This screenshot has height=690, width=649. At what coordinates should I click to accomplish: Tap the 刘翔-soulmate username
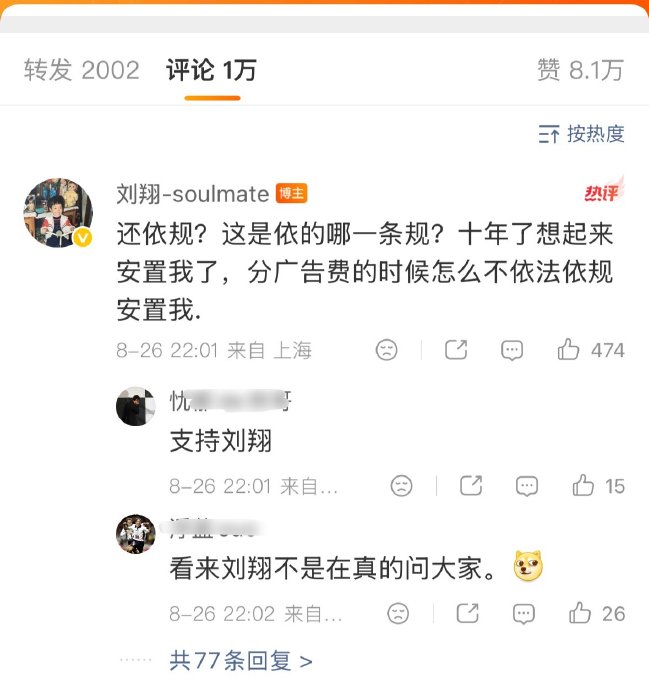(x=193, y=194)
